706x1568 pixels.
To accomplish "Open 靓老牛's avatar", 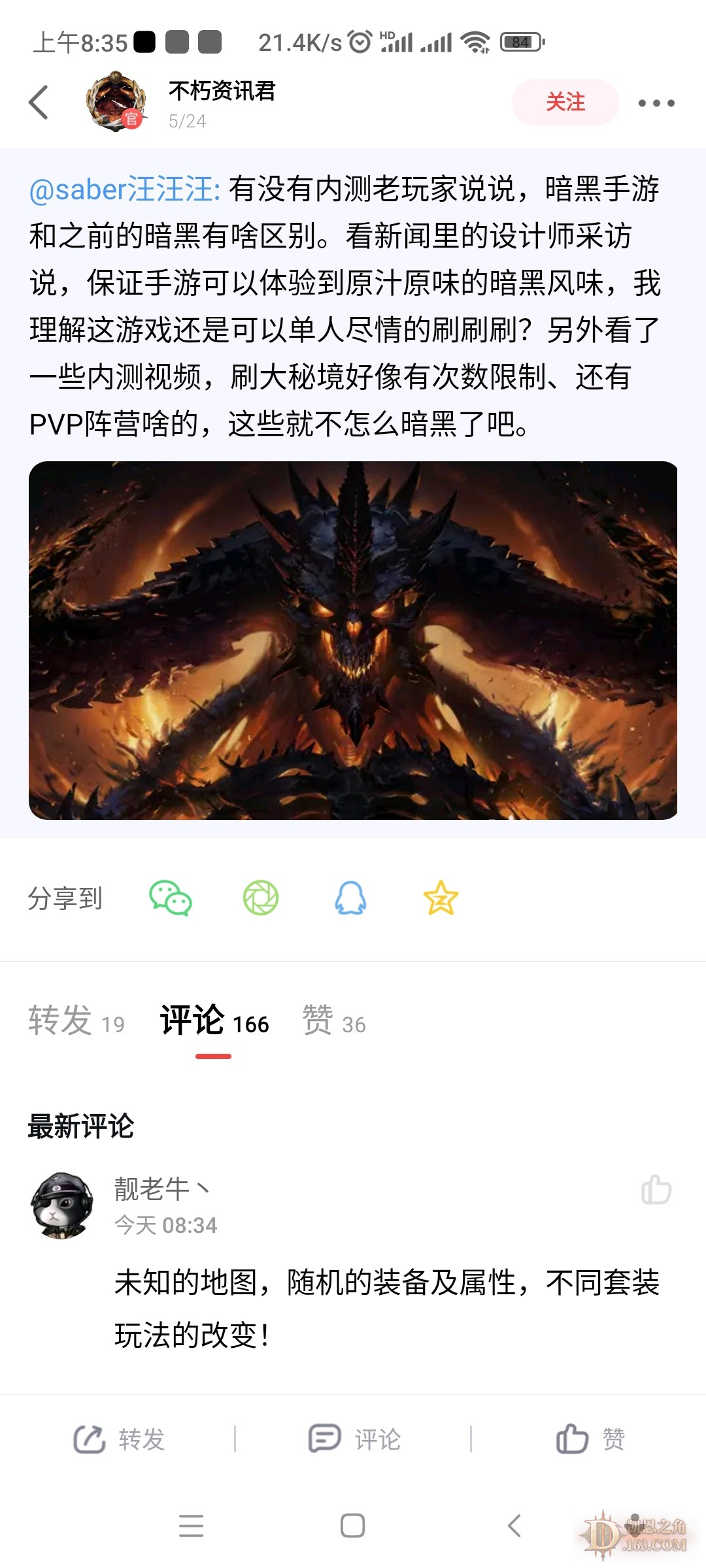I will (x=62, y=1205).
